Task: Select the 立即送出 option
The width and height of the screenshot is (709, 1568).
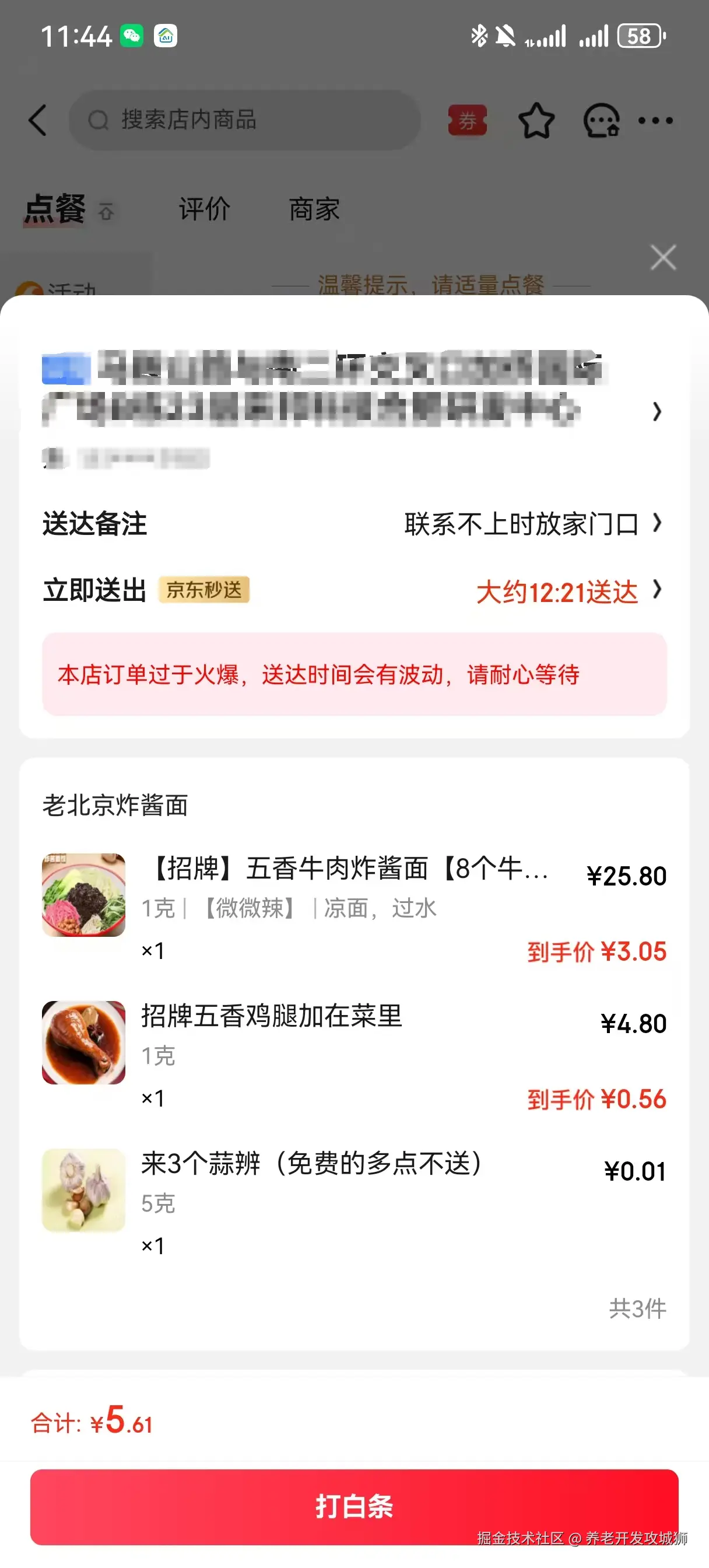Action: pos(94,589)
